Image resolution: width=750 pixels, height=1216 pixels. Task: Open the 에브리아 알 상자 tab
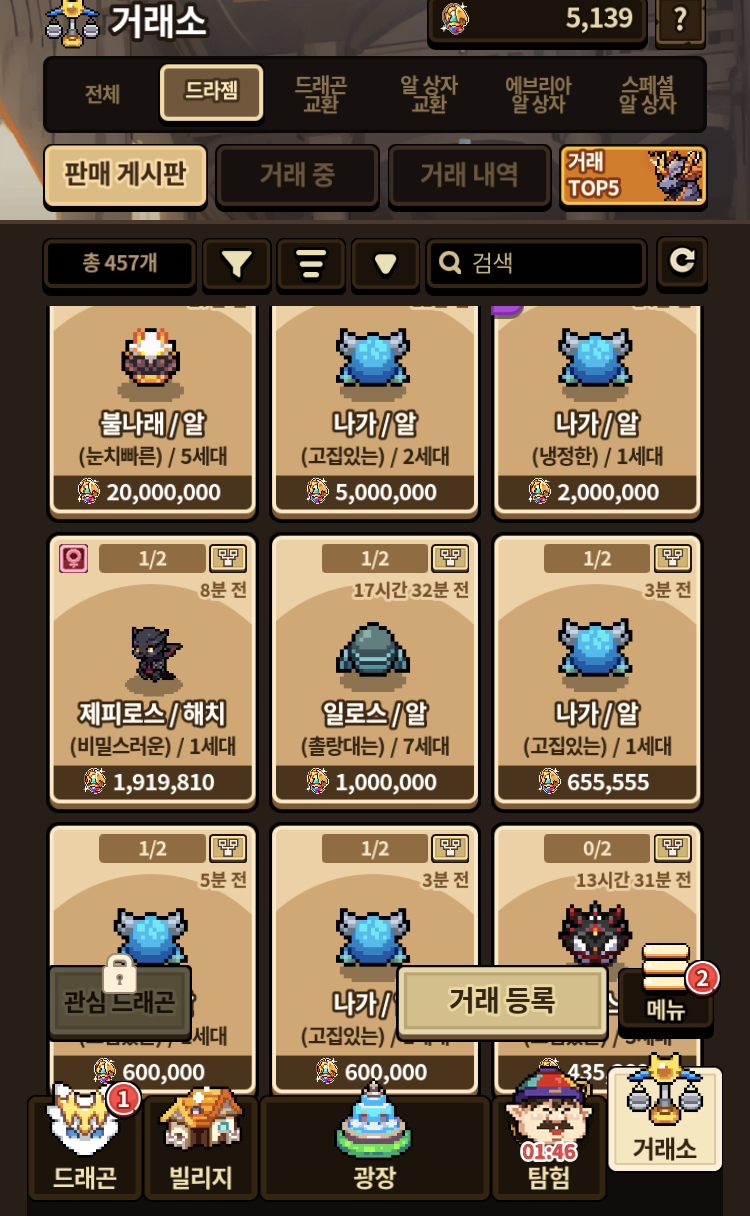coord(538,94)
